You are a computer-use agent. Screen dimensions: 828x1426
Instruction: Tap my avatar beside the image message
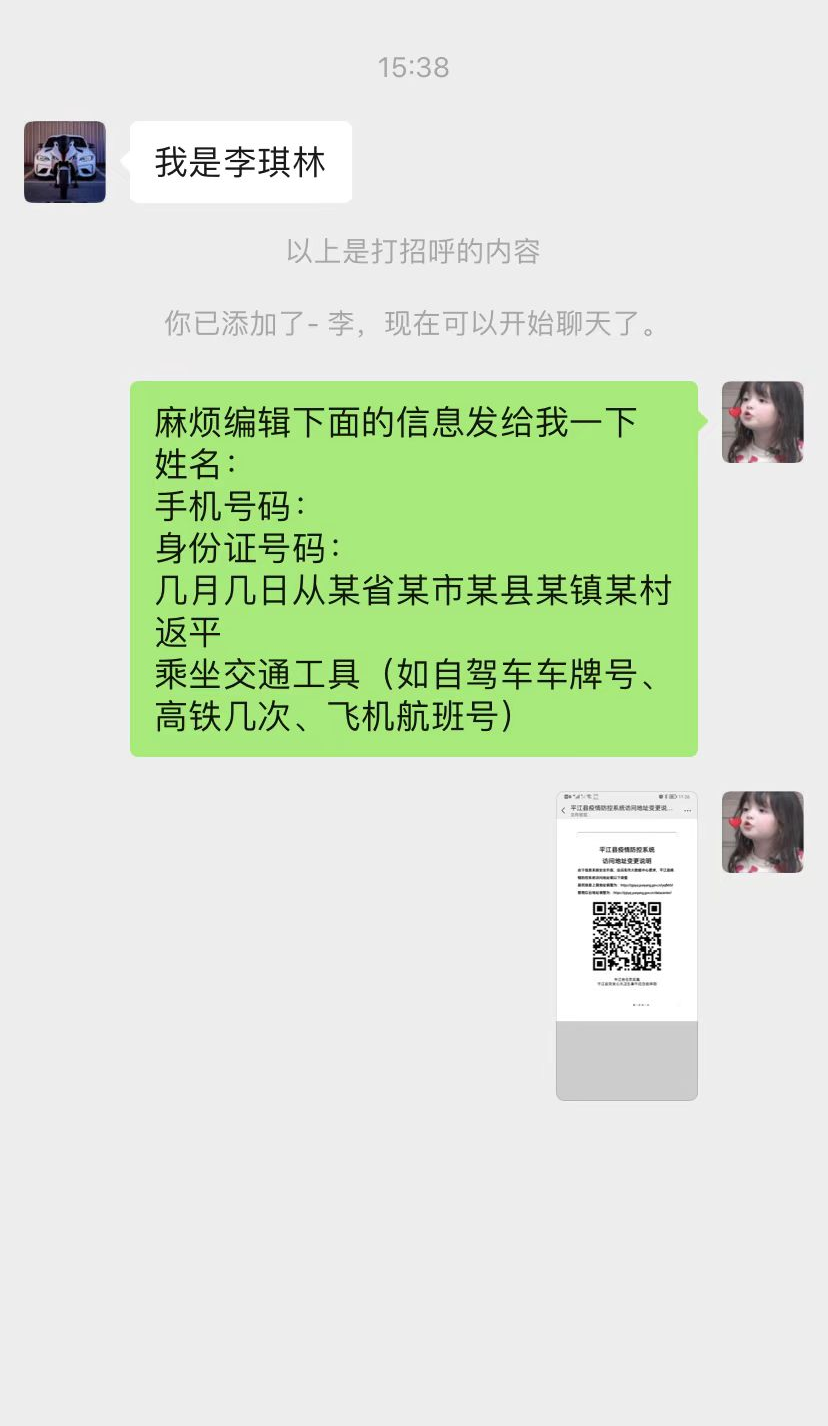coord(762,832)
